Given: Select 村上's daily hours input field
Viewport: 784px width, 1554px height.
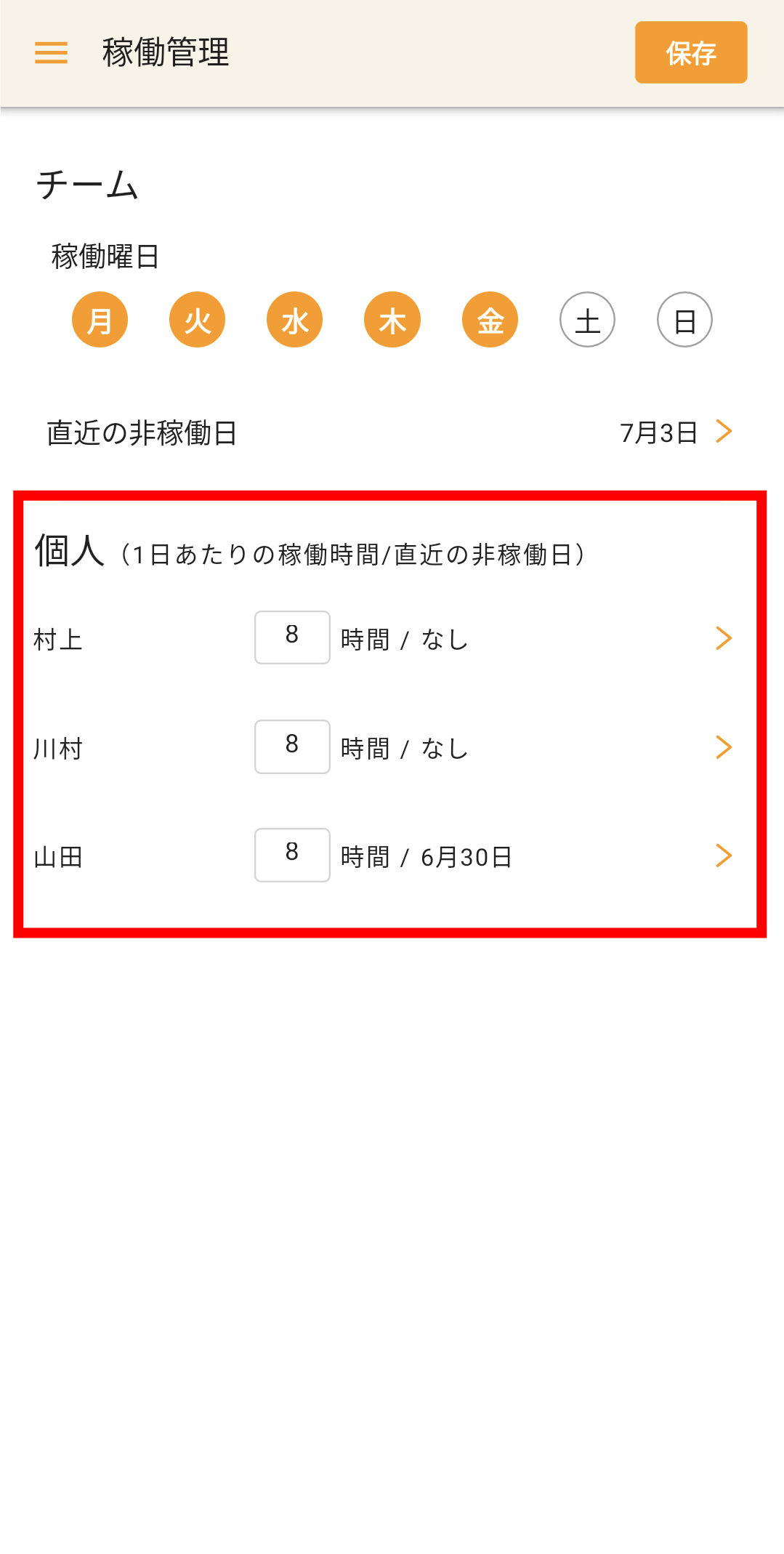Looking at the screenshot, I should [x=292, y=637].
